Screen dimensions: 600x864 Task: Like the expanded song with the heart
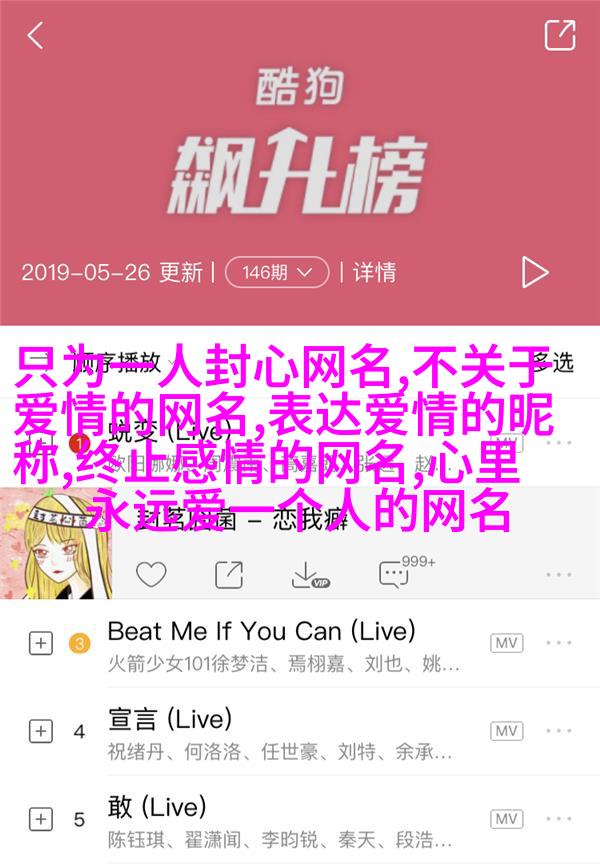151,574
